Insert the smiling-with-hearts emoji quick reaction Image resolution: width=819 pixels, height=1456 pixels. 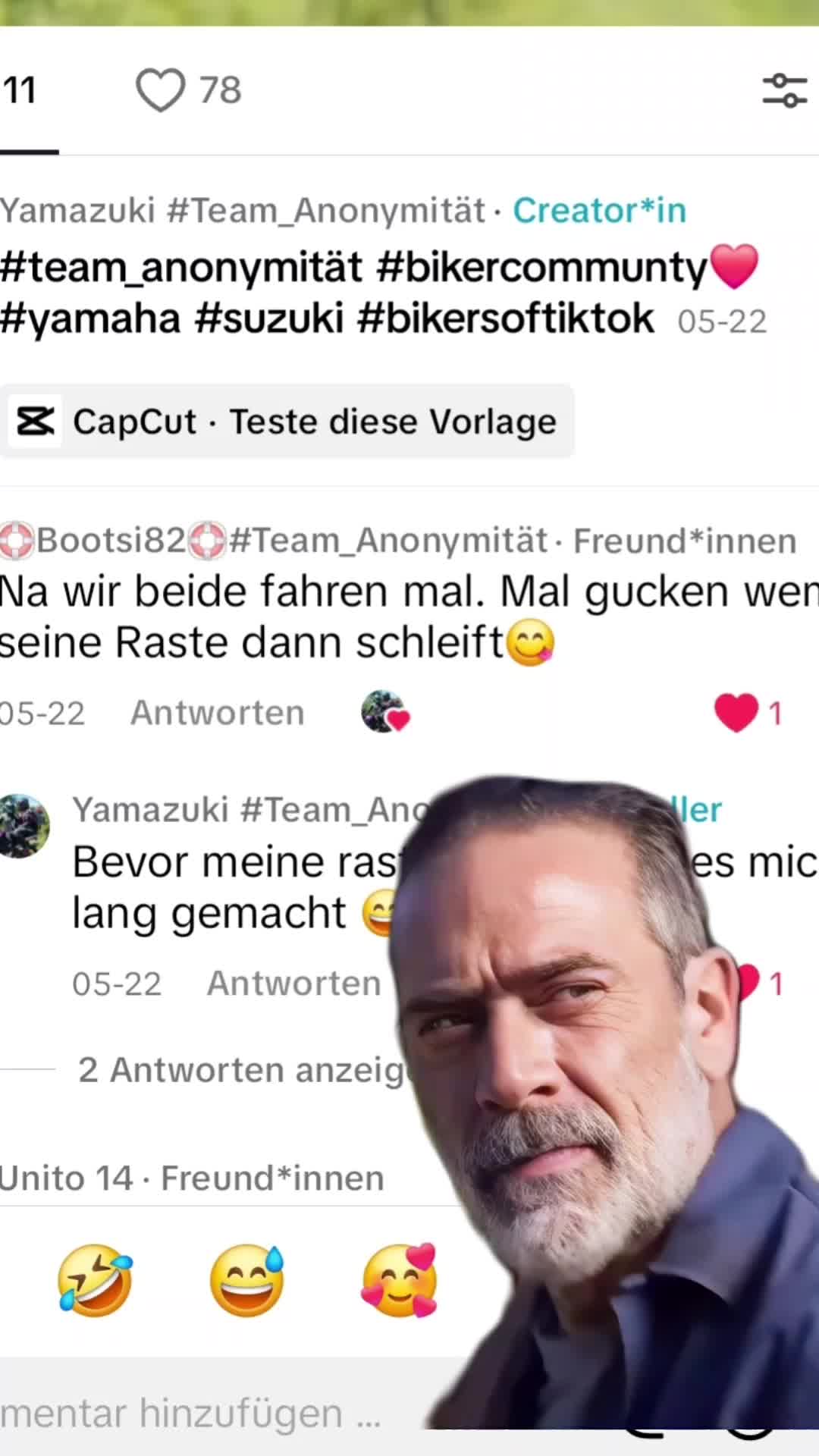400,1281
